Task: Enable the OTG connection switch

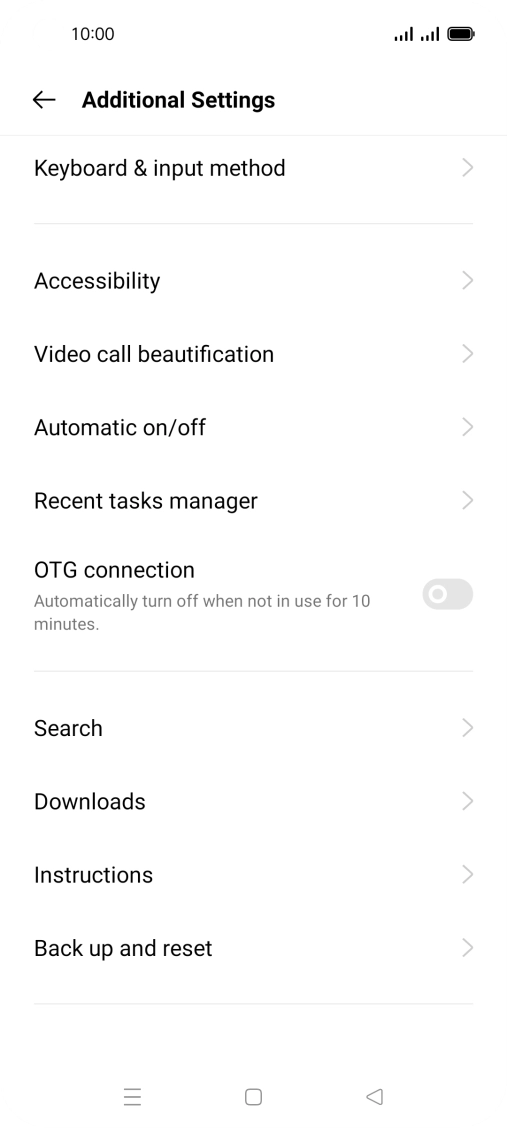Action: tap(447, 595)
